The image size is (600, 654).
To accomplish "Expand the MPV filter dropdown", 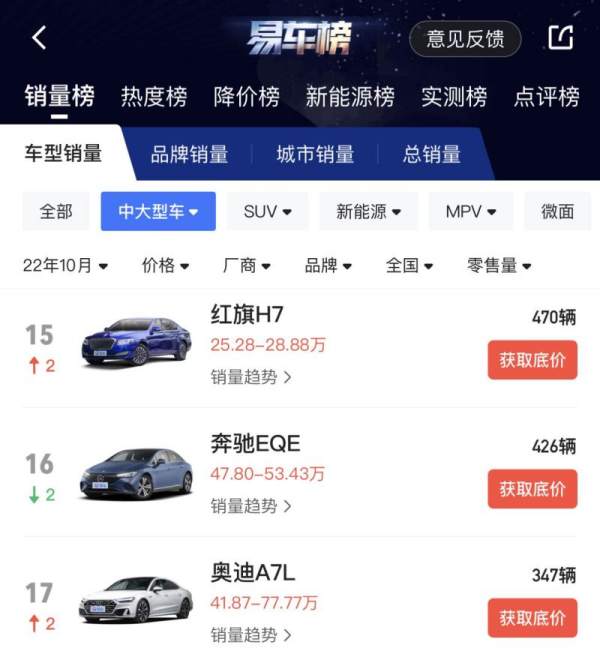I will pos(471,211).
